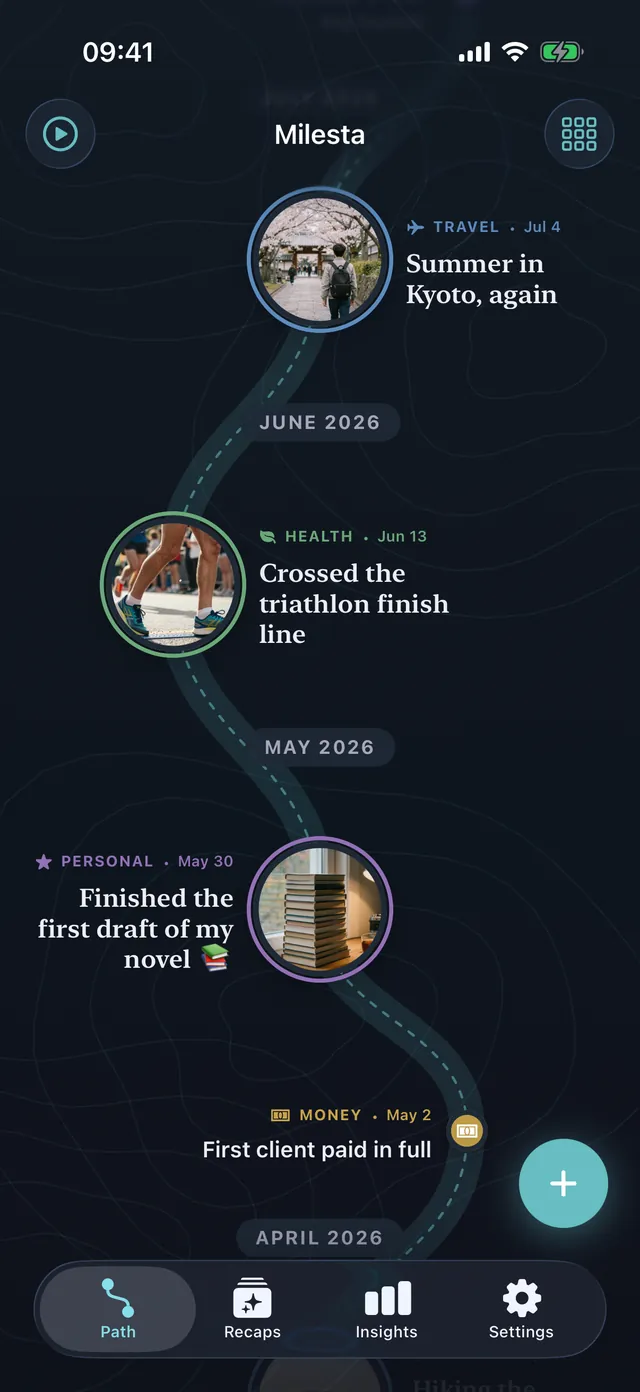This screenshot has width=640, height=1392.
Task: Tap the May 2026 month label
Action: 320,747
